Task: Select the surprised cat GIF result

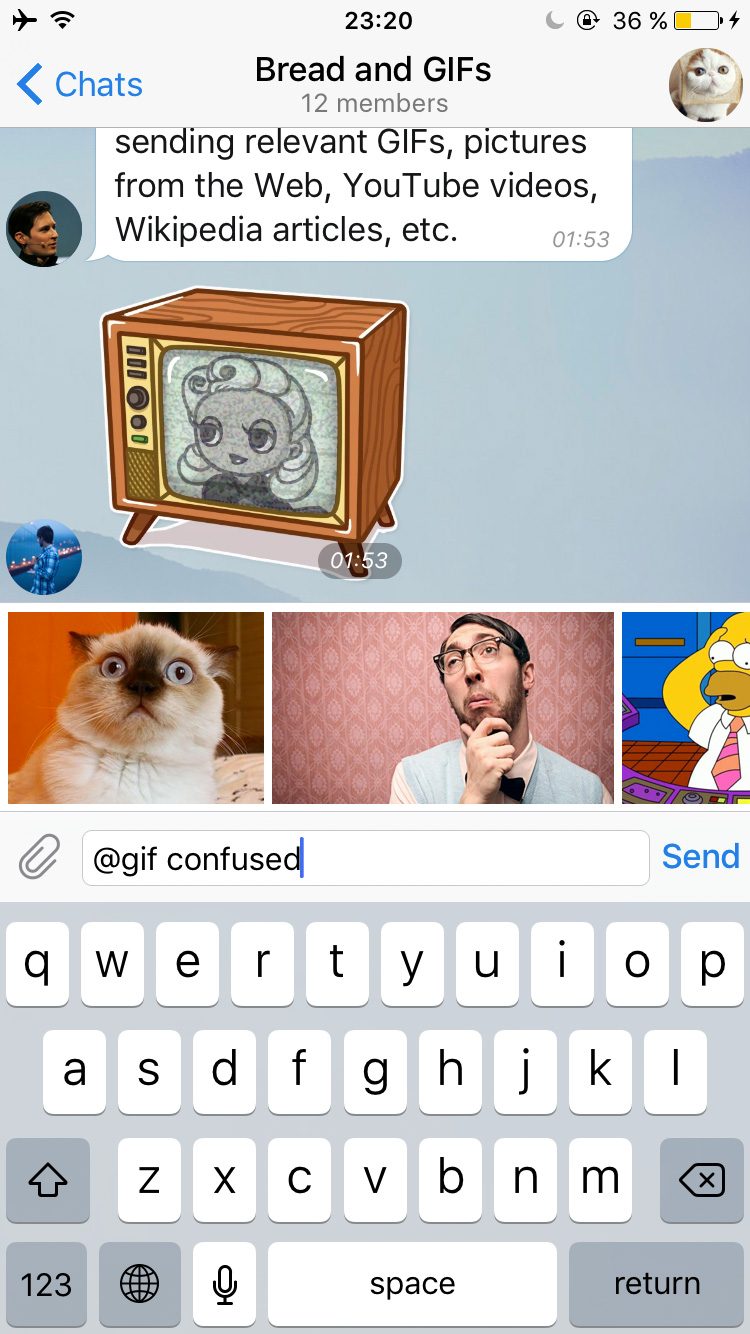Action: pyautogui.click(x=136, y=708)
